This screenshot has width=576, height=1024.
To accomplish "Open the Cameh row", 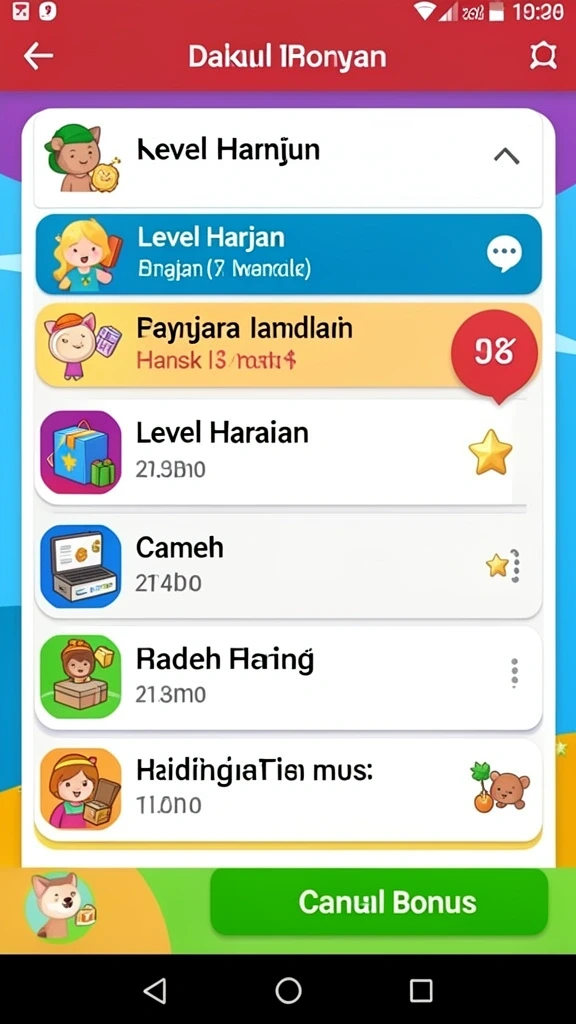I will coord(288,566).
